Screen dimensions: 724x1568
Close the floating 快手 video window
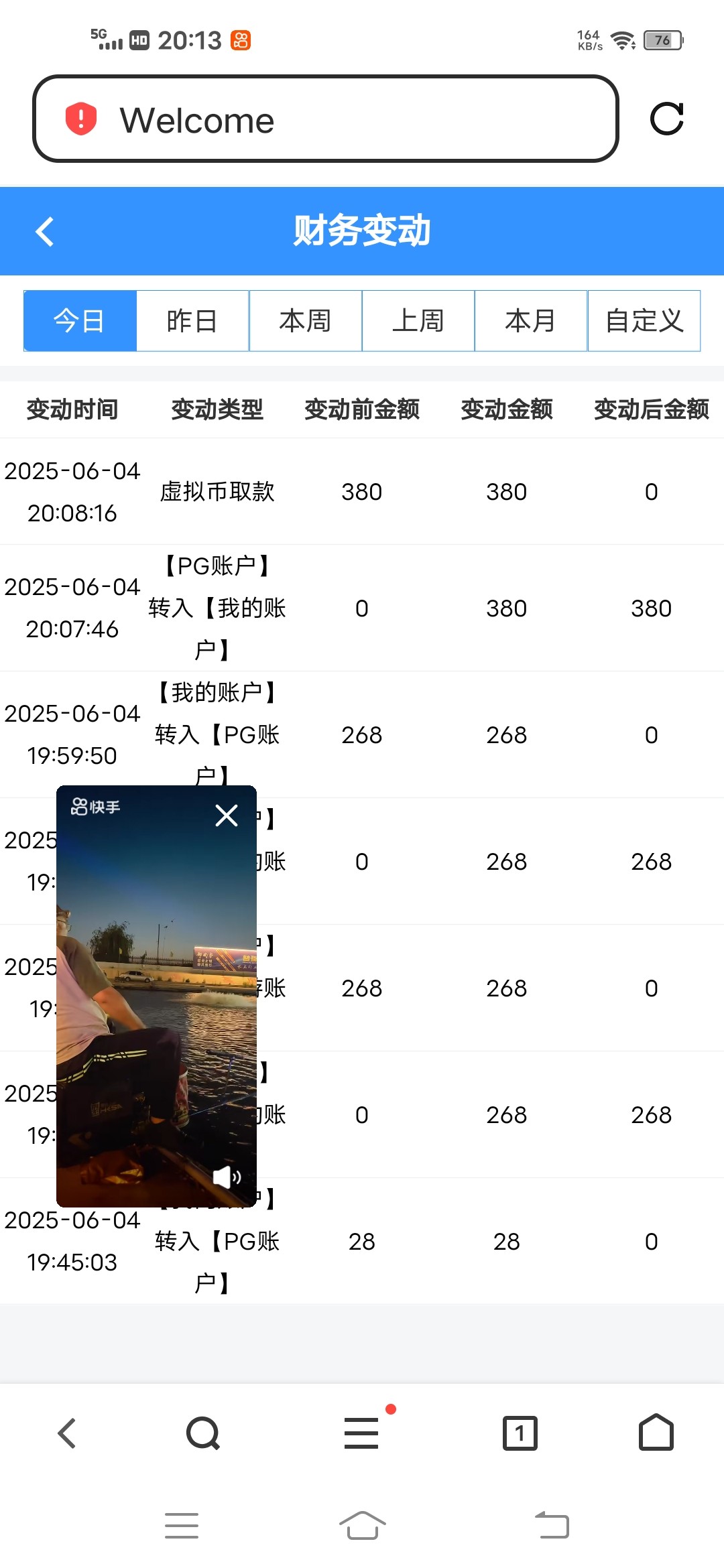coord(227,815)
